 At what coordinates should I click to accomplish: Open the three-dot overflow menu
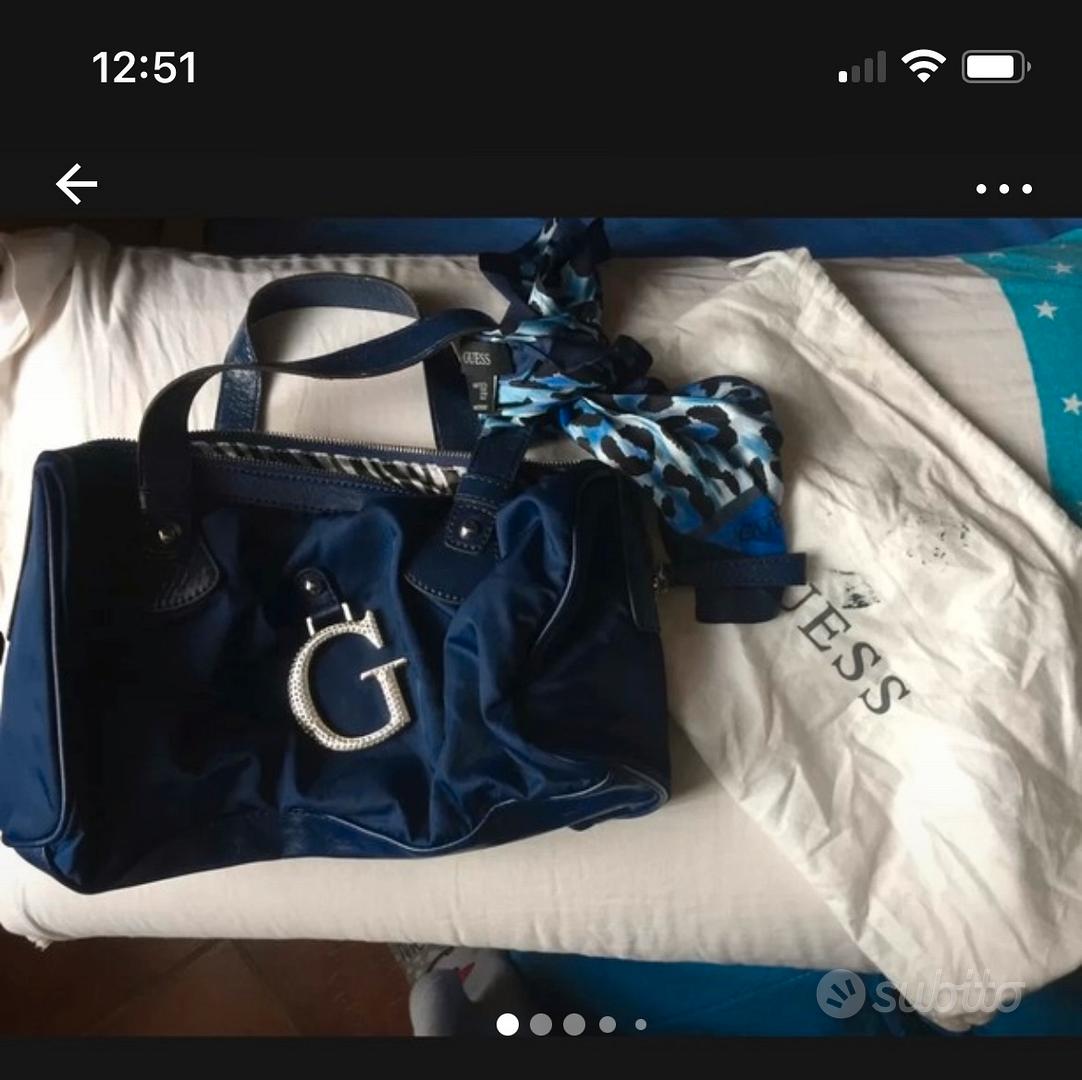point(1003,188)
